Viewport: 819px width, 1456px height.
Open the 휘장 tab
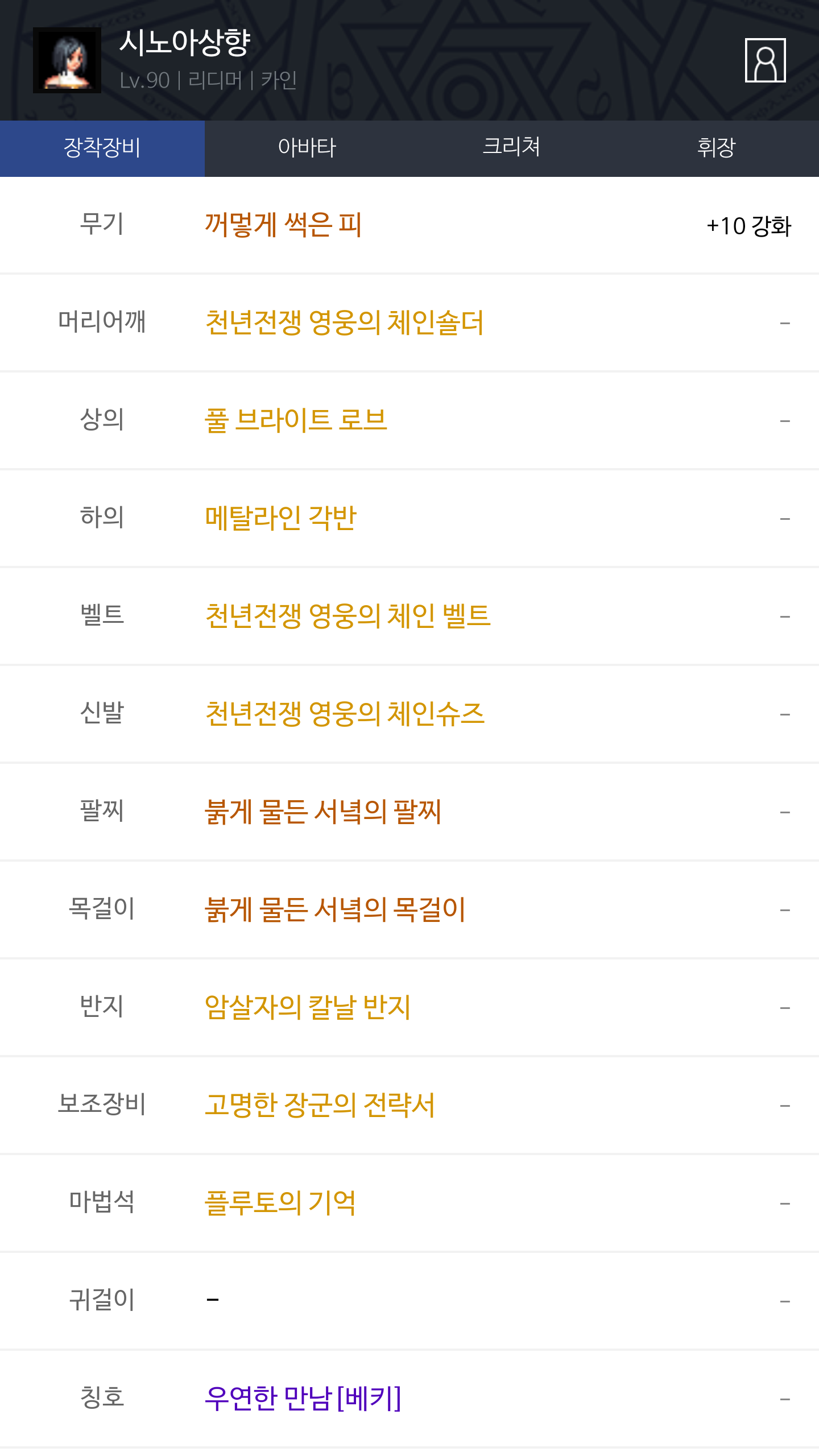(717, 148)
